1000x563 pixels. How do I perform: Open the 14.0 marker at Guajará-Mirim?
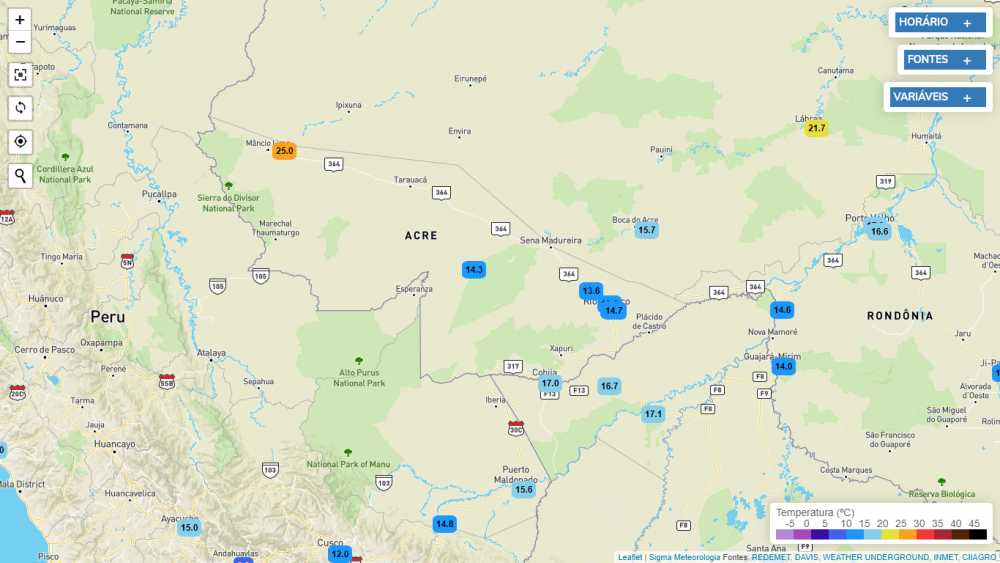(783, 366)
